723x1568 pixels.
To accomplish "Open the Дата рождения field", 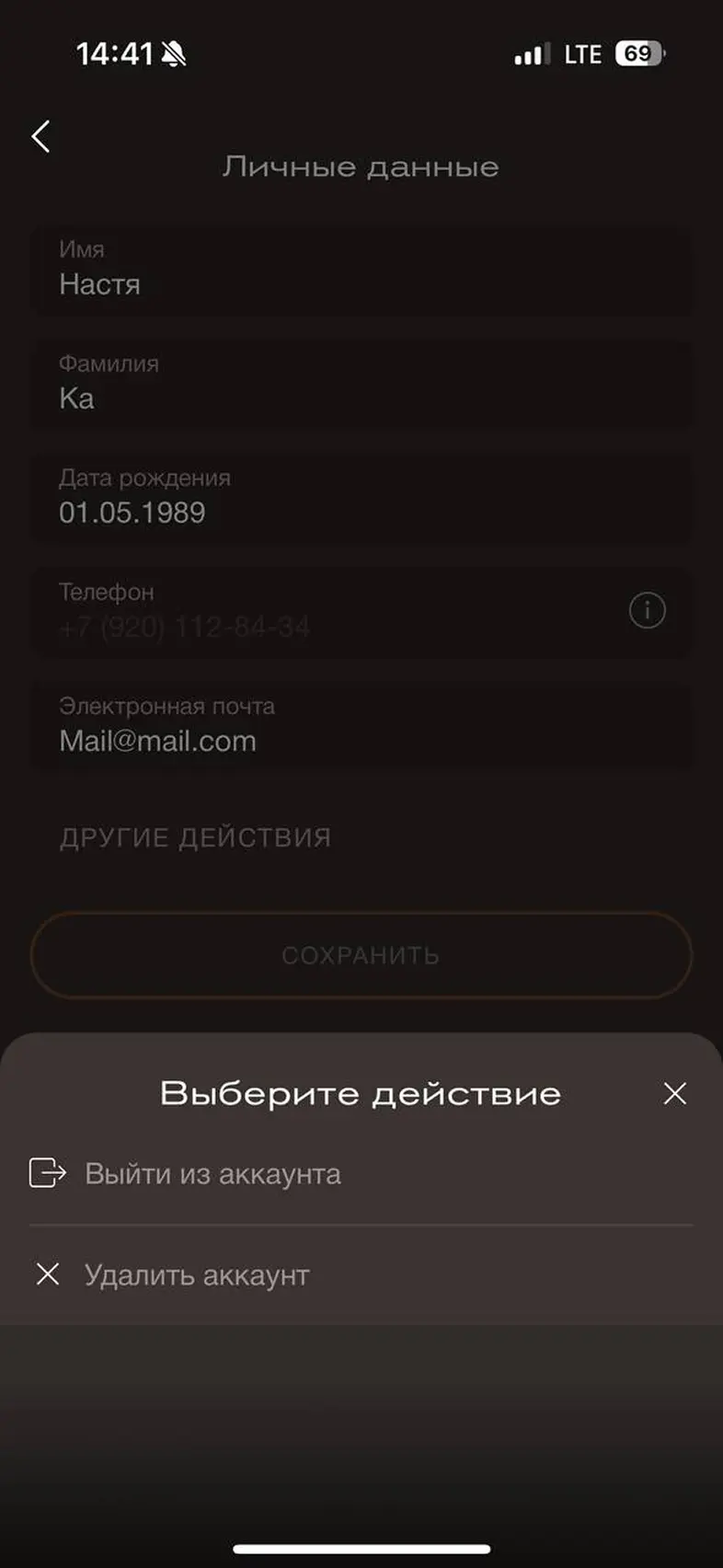I will [x=361, y=498].
